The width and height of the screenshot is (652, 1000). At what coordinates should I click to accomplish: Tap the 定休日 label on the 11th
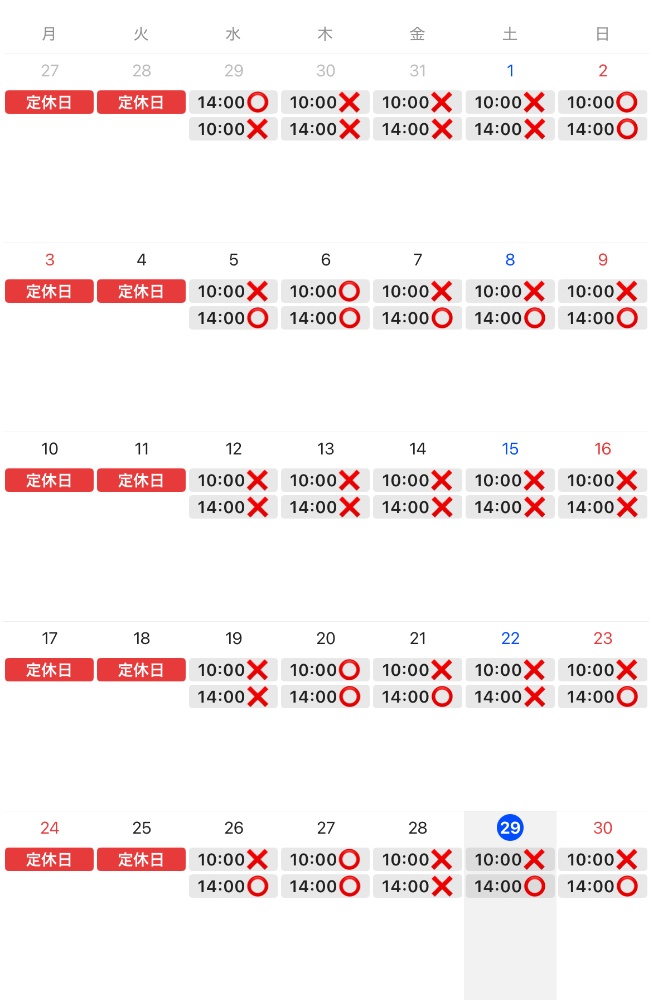coord(141,480)
